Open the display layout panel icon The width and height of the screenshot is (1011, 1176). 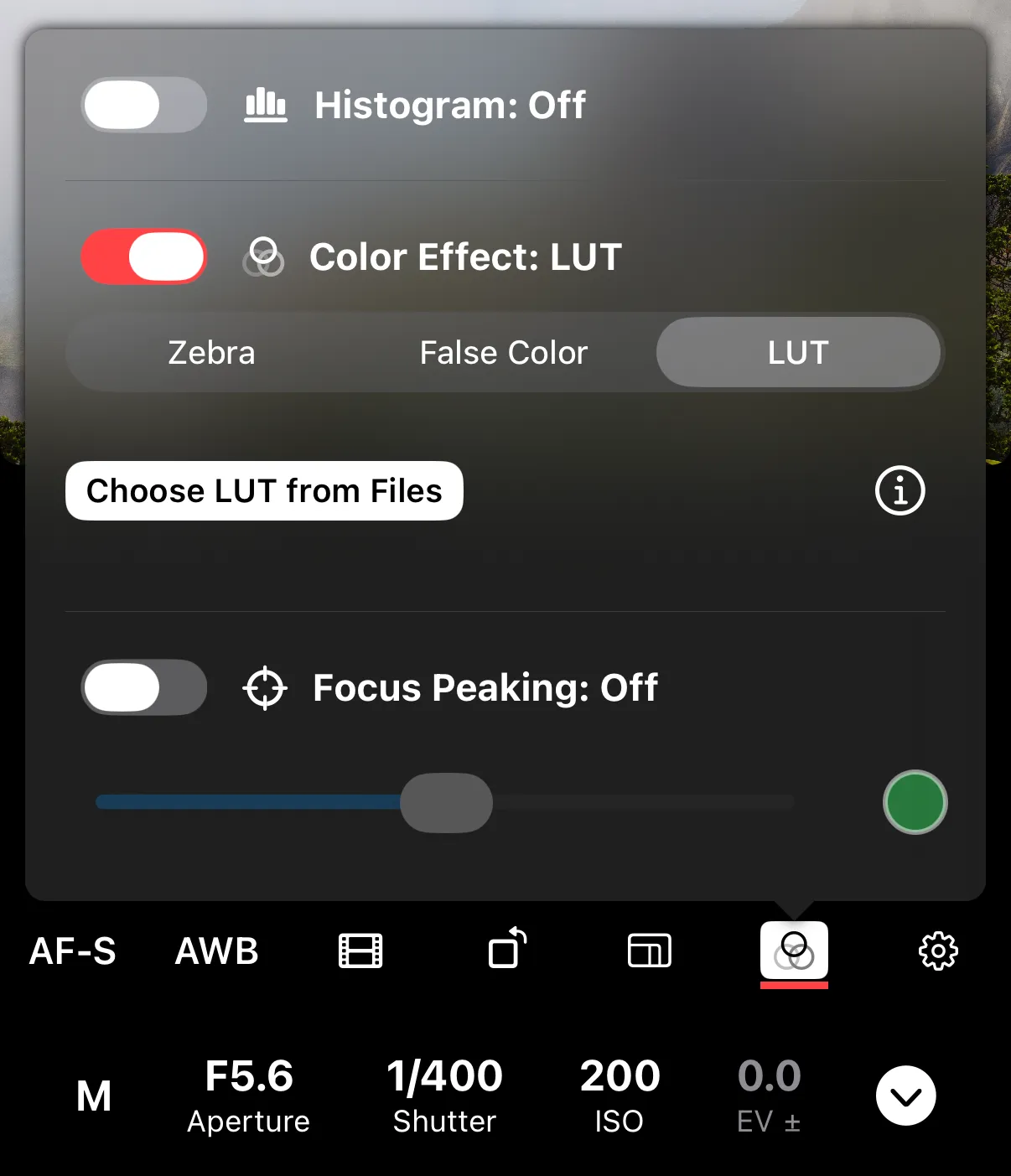tap(649, 951)
